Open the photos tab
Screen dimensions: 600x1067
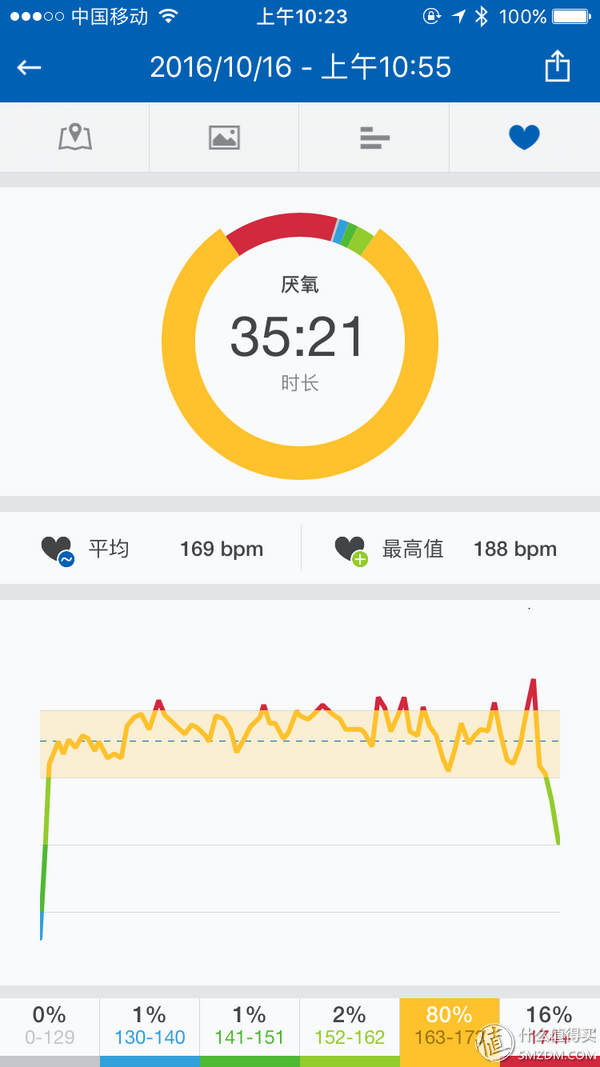(224, 137)
